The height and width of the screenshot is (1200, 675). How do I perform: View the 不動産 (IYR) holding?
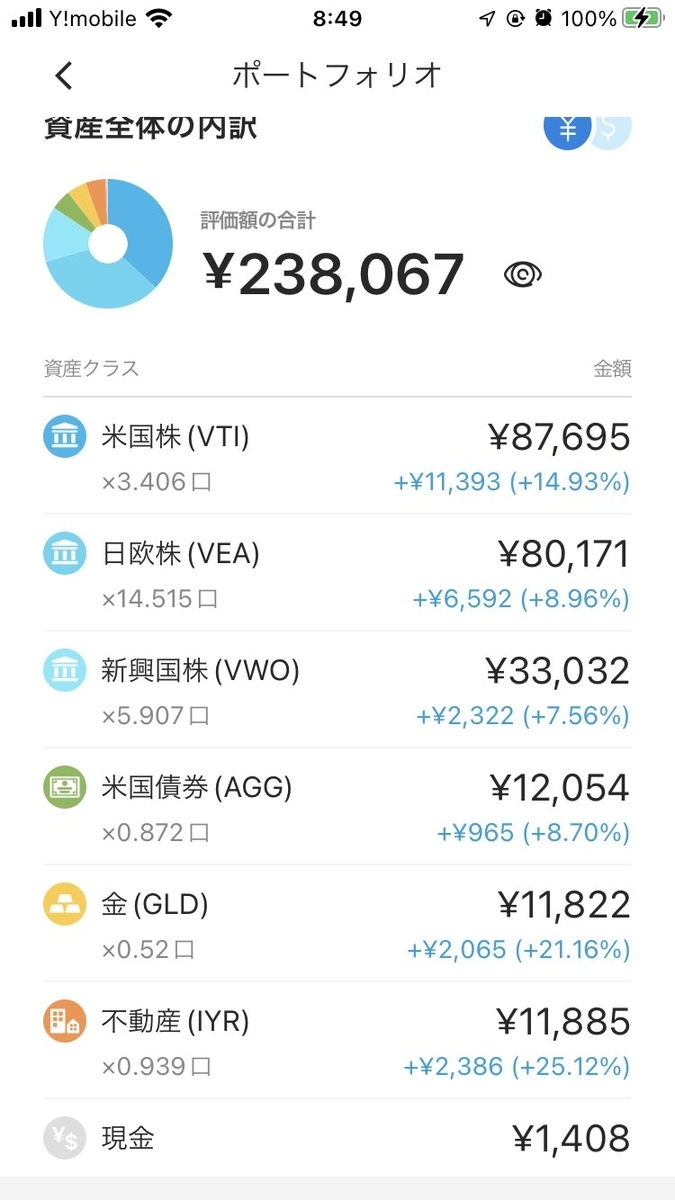pyautogui.click(x=337, y=1041)
